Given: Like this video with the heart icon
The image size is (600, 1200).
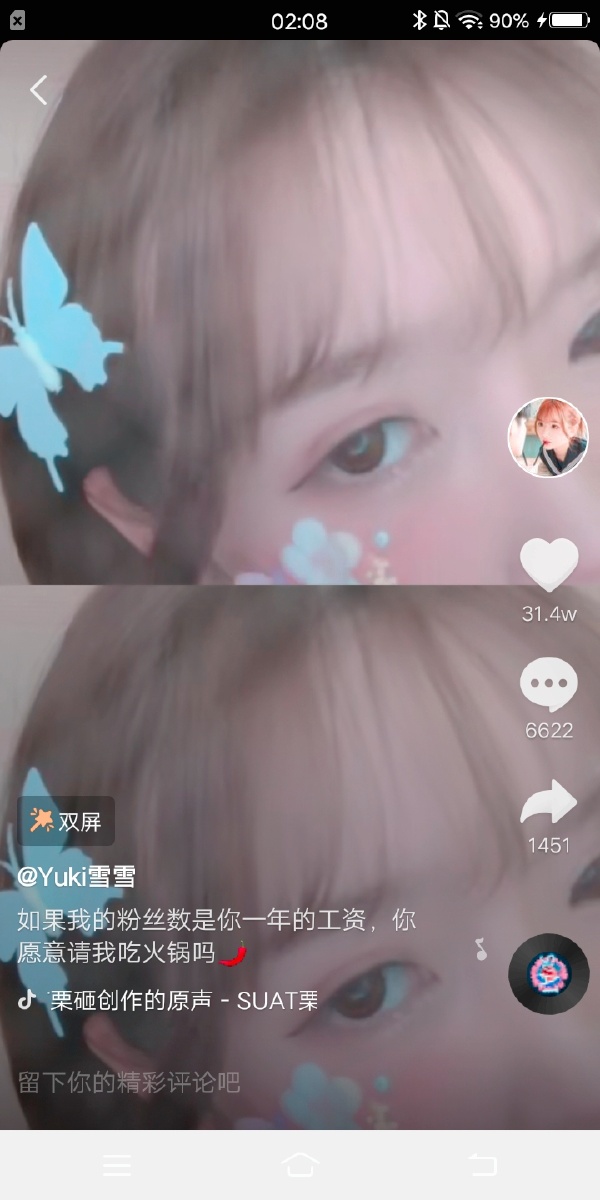Looking at the screenshot, I should click(x=549, y=565).
